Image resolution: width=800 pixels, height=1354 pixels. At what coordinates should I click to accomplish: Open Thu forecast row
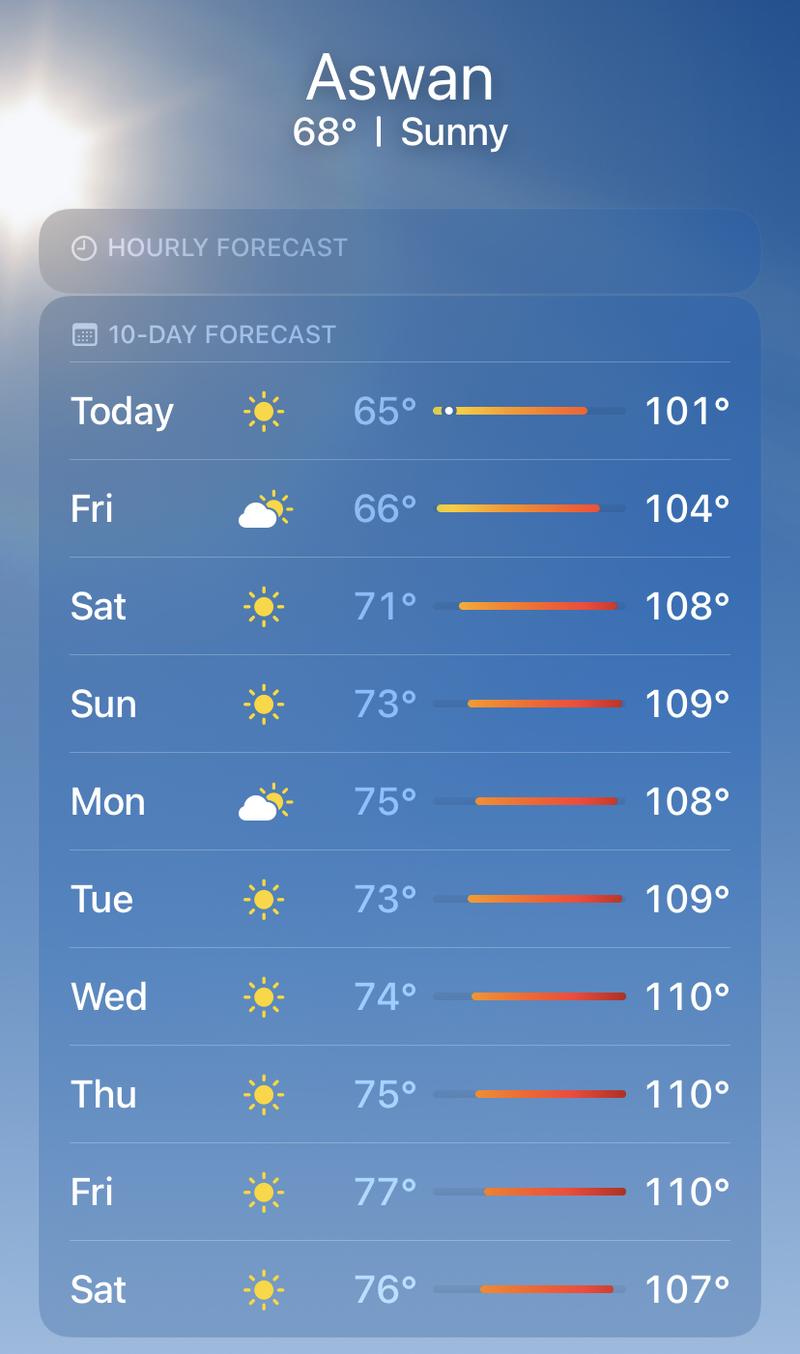(399, 1094)
